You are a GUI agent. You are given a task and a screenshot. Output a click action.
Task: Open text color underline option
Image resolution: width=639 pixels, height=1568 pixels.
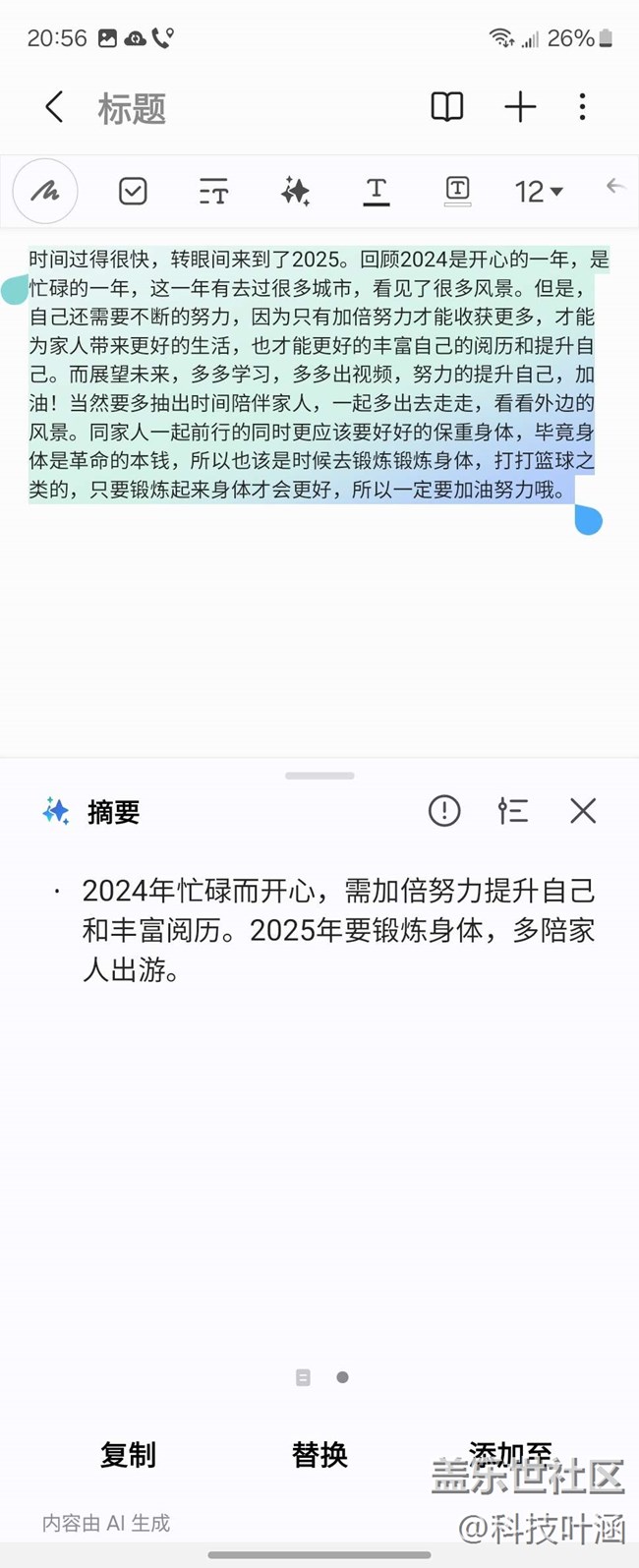tap(377, 191)
